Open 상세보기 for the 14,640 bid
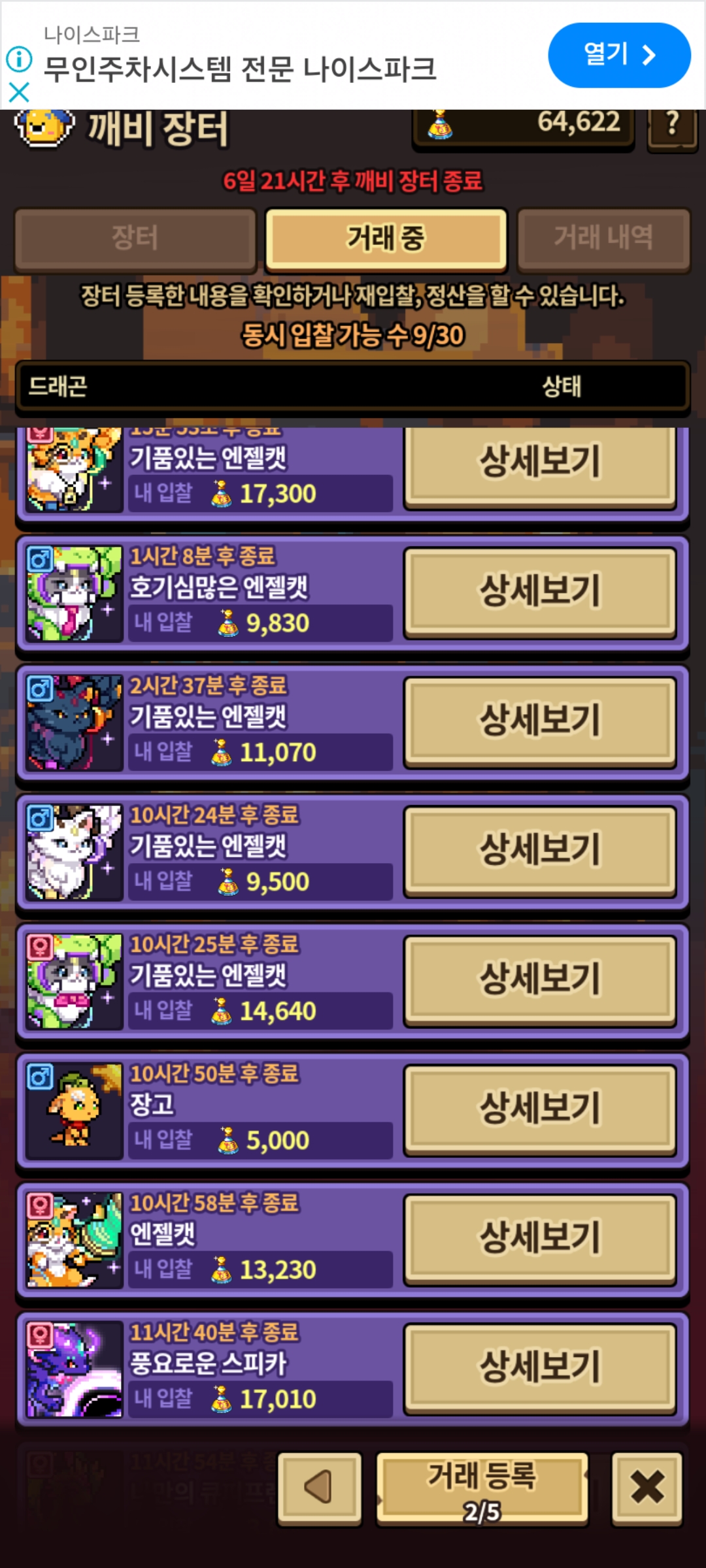Viewport: 706px width, 1568px height. click(540, 980)
